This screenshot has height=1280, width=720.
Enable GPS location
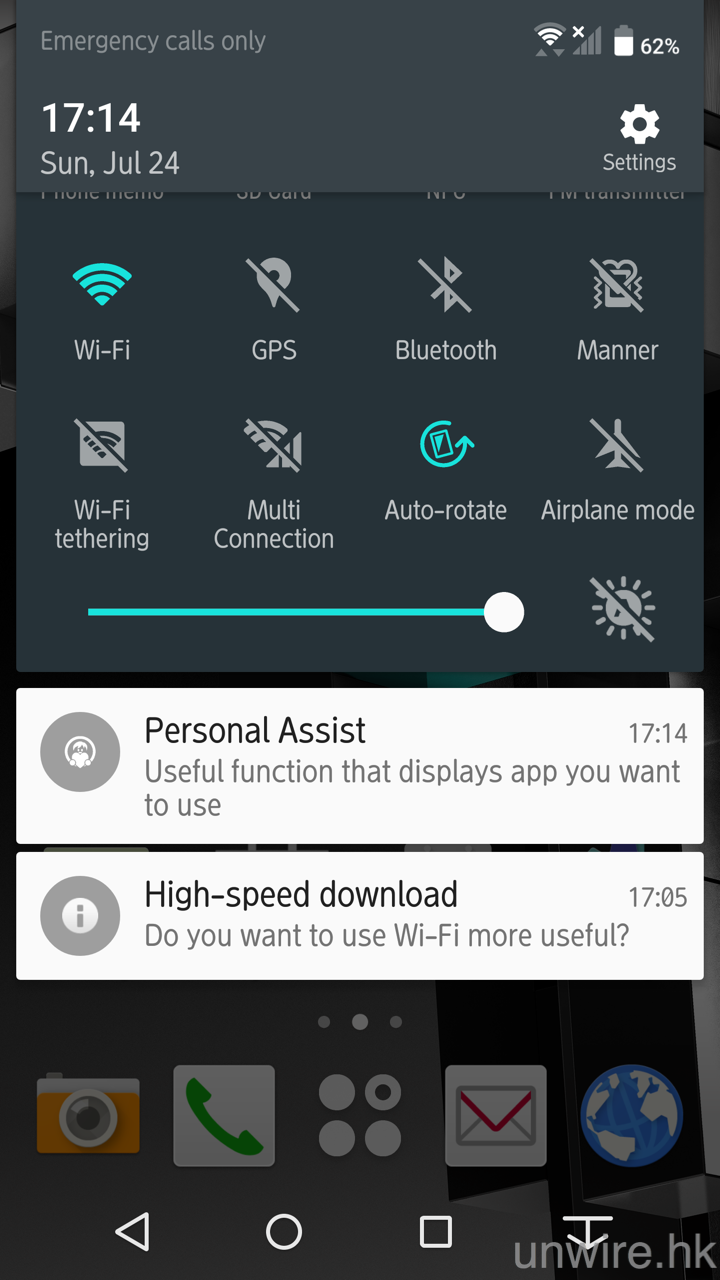(x=274, y=287)
